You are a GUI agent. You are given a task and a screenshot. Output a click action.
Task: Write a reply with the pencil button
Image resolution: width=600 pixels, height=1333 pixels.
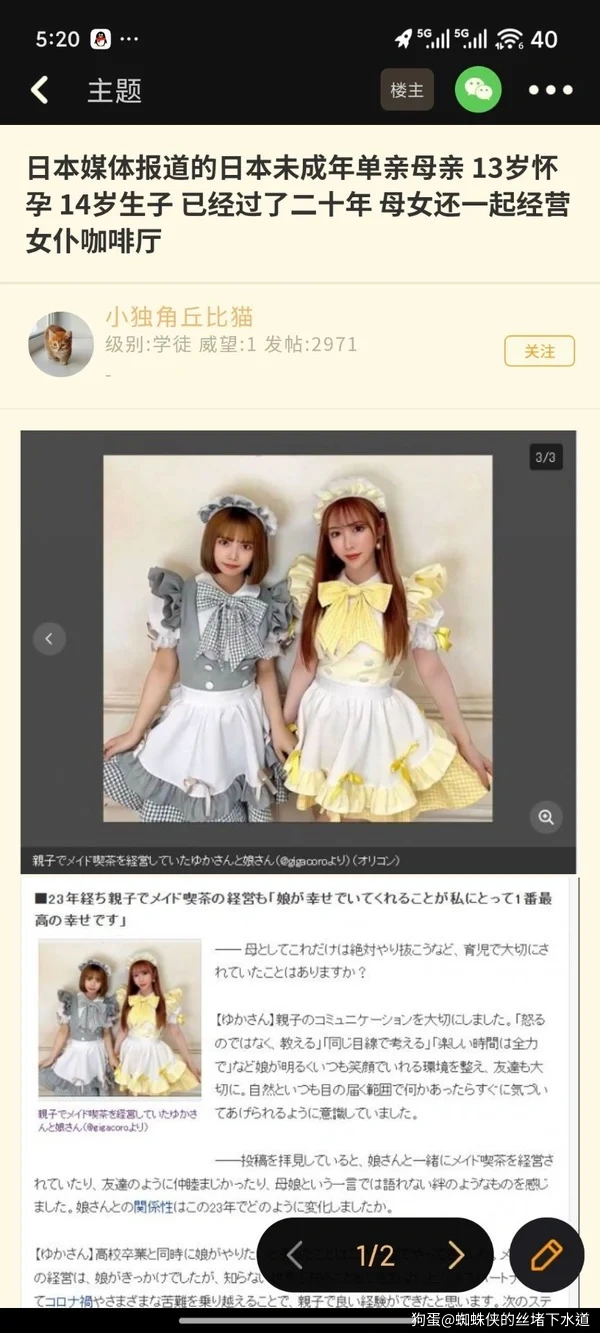click(x=546, y=1254)
